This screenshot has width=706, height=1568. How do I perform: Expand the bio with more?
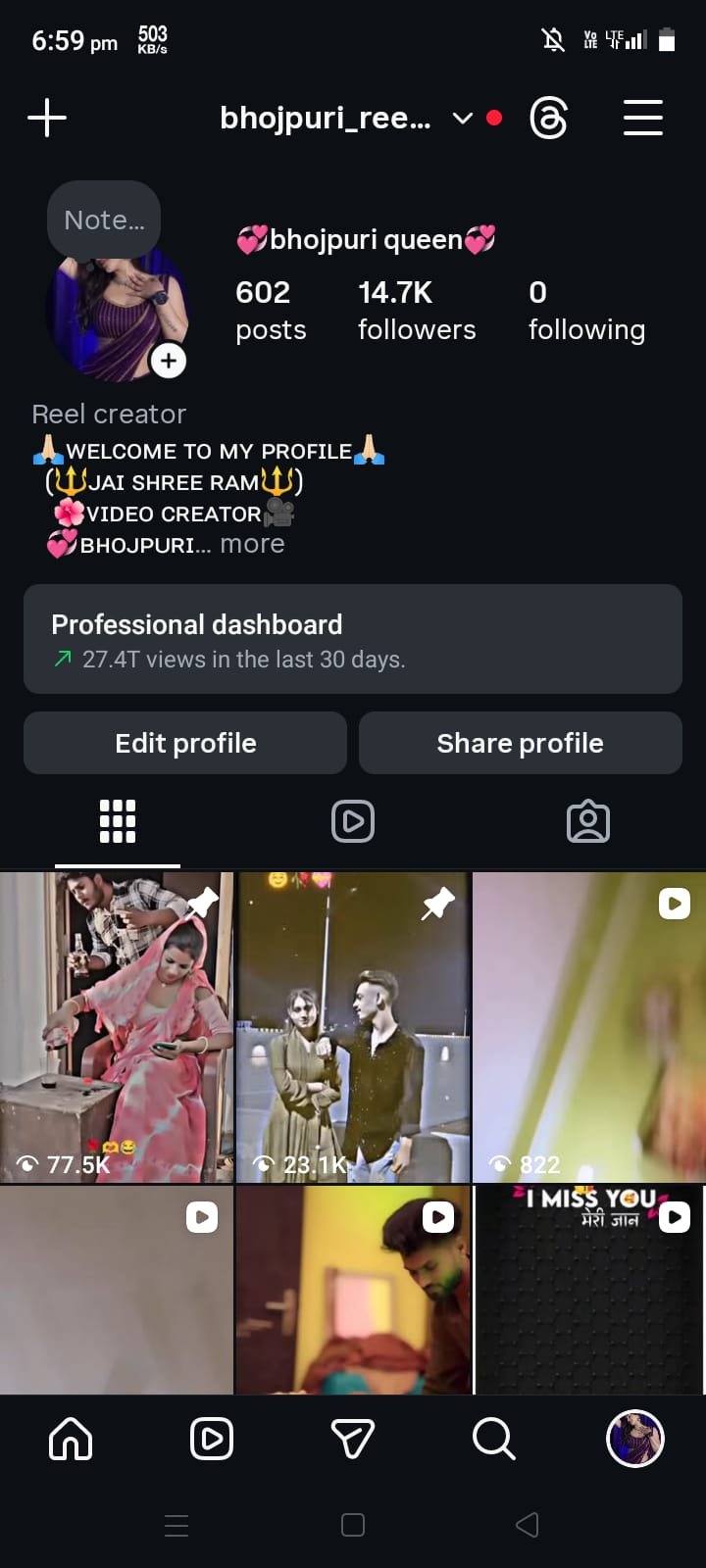click(x=252, y=544)
